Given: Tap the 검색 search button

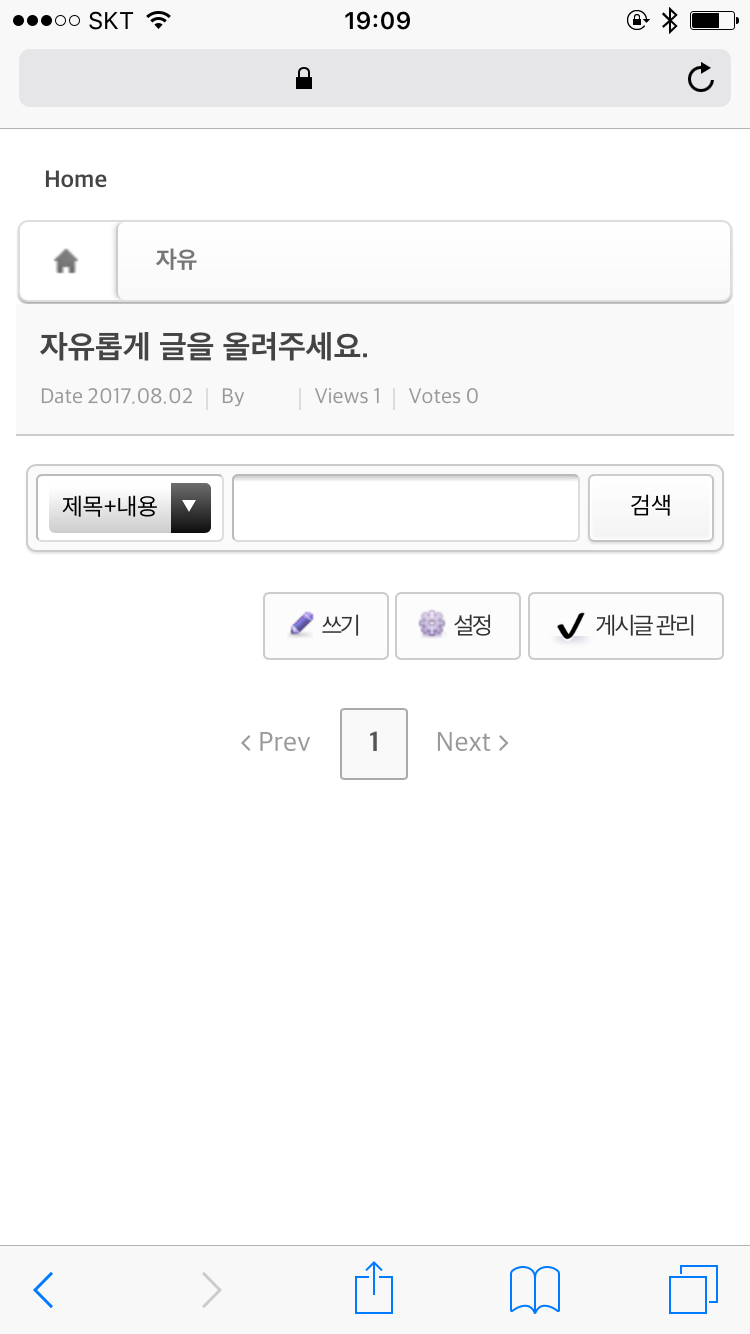Looking at the screenshot, I should 651,507.
